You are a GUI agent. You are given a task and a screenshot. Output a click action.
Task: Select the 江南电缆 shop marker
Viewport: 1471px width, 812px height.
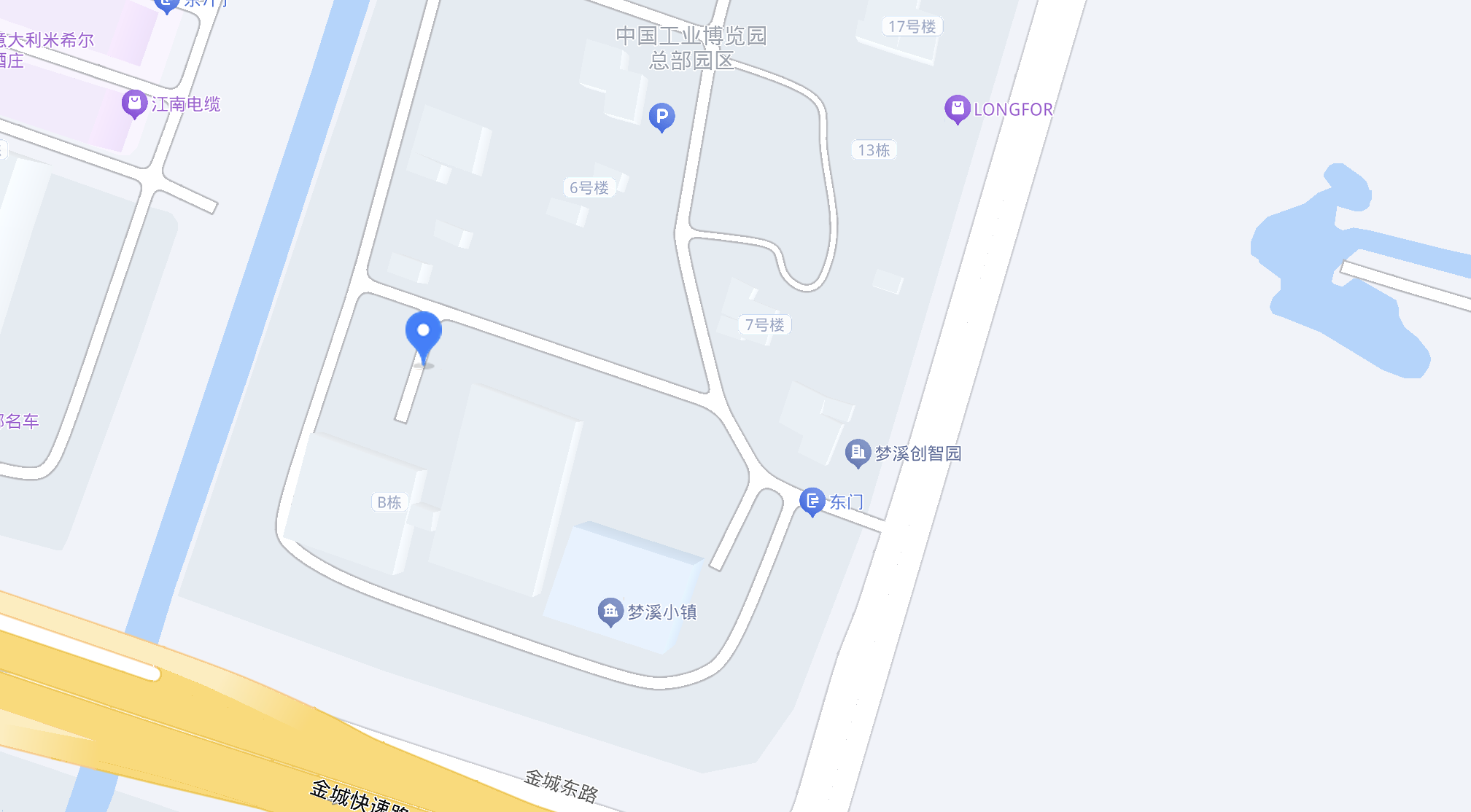point(134,104)
